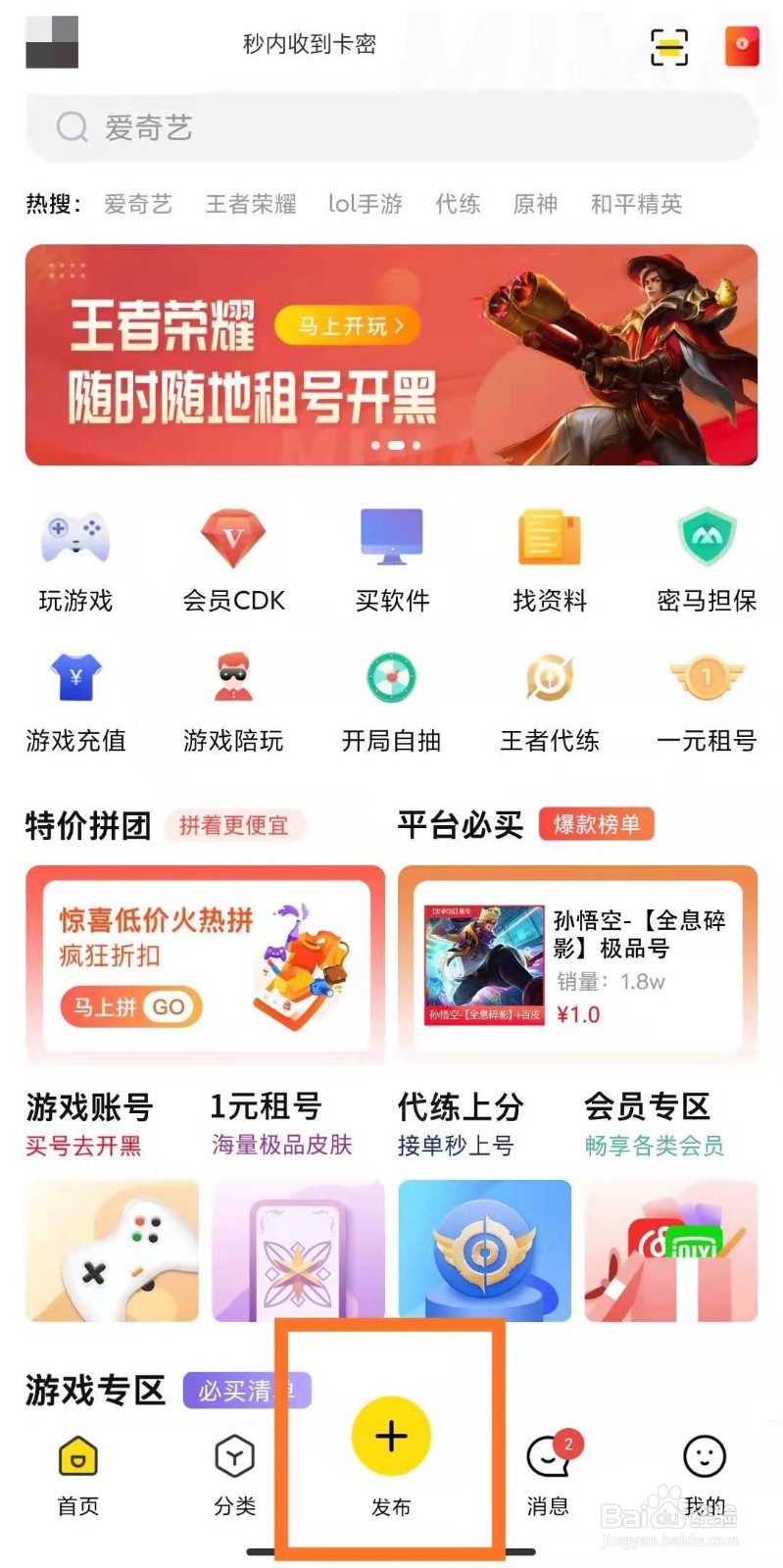The image size is (783, 1568).
Task: Select the 一元租号 coin icon
Action: (x=707, y=678)
